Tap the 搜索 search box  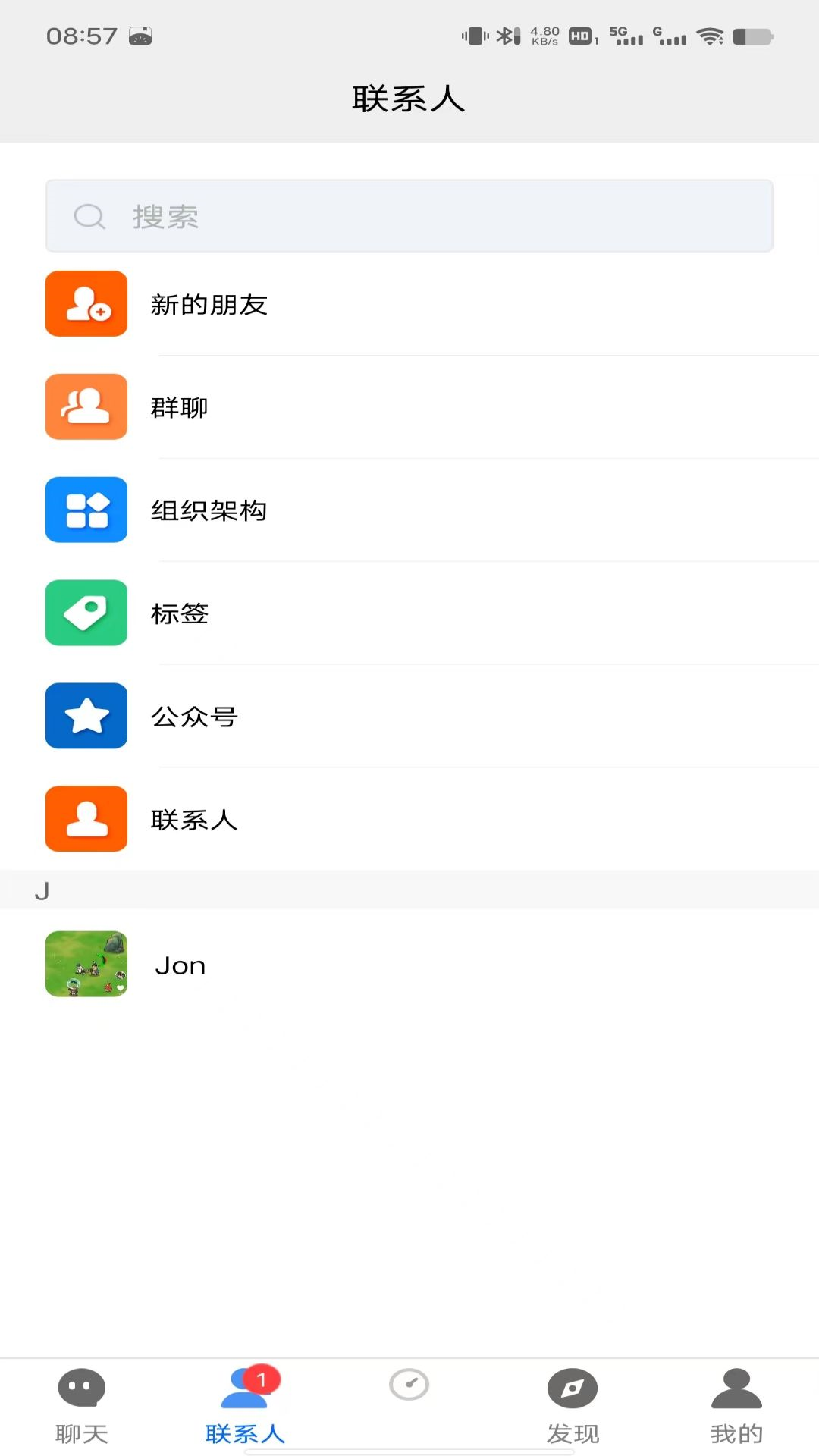coord(409,216)
